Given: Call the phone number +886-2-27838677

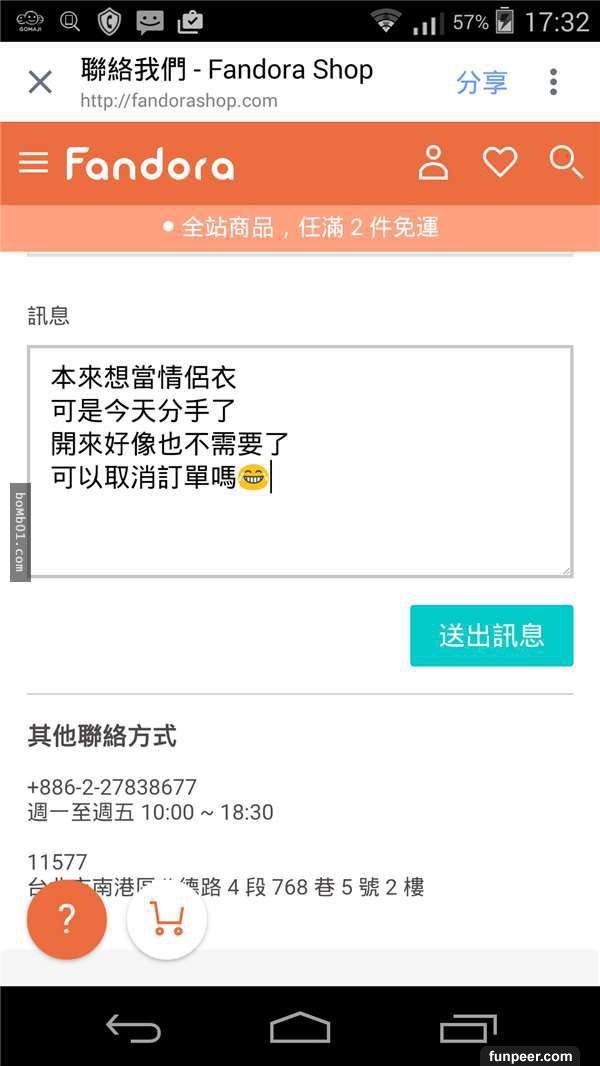Looking at the screenshot, I should 112,787.
